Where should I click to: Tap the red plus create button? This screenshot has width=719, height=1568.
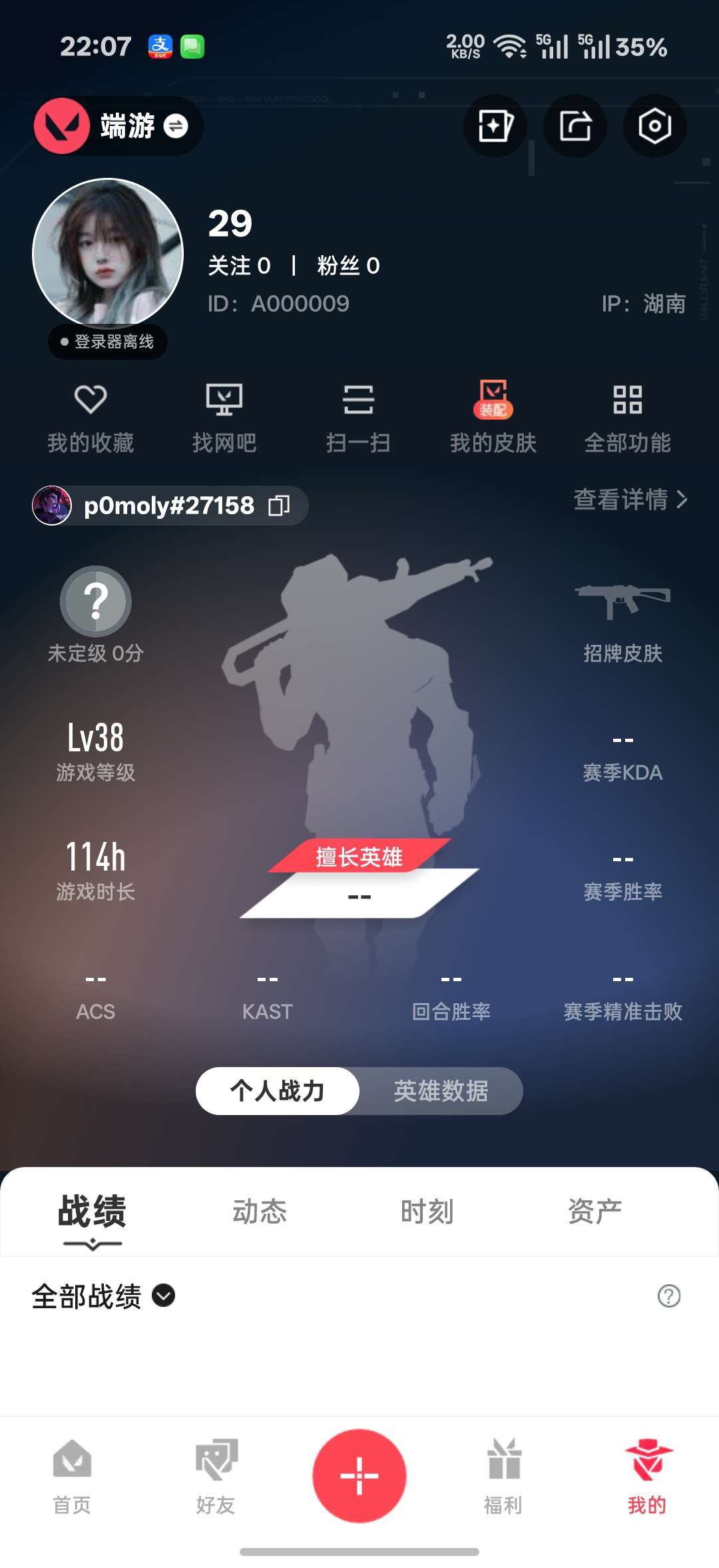[359, 1475]
